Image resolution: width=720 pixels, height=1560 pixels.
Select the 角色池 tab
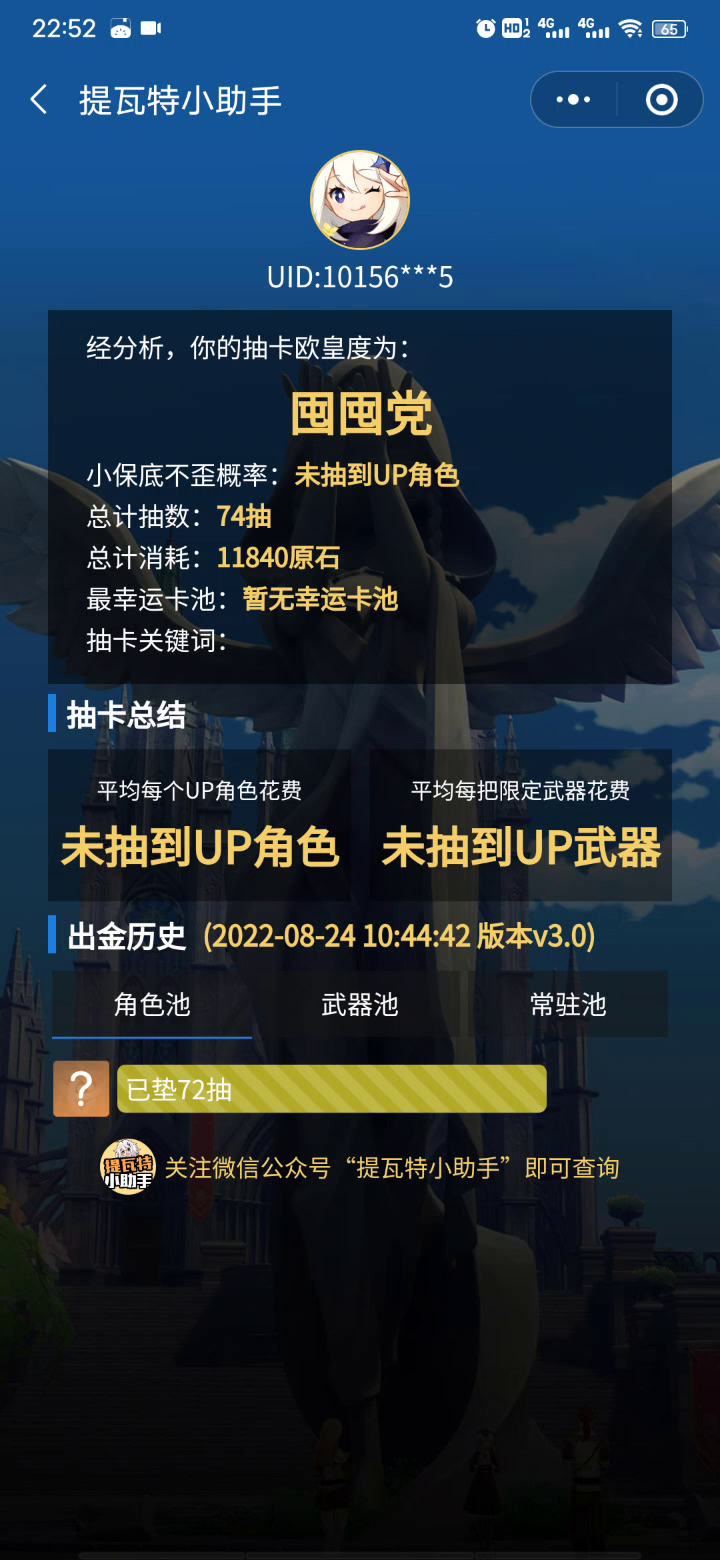point(152,1004)
